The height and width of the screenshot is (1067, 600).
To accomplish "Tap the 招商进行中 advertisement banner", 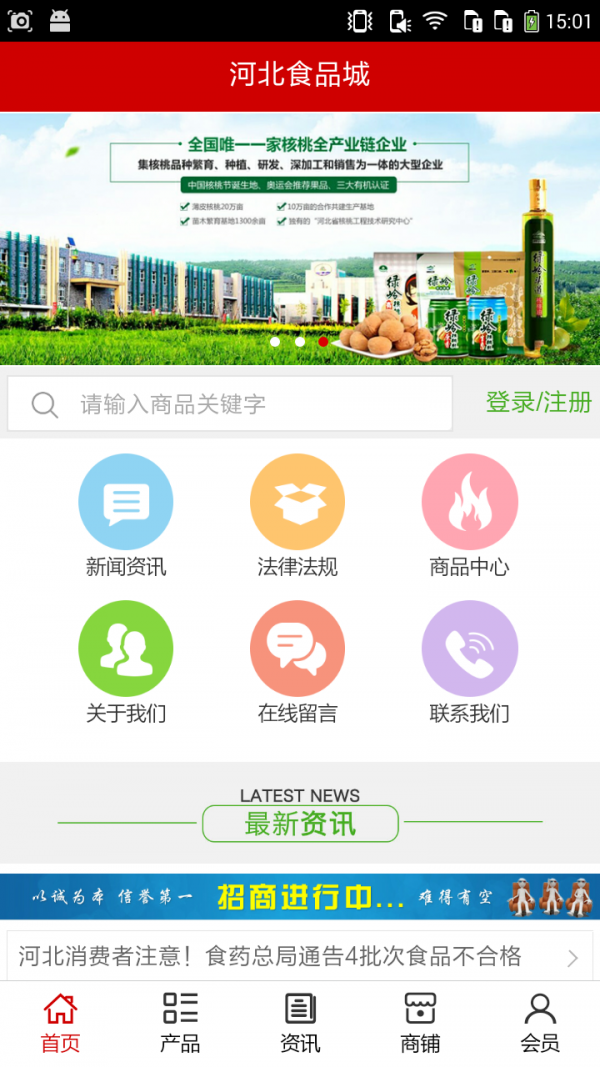I will [x=300, y=897].
